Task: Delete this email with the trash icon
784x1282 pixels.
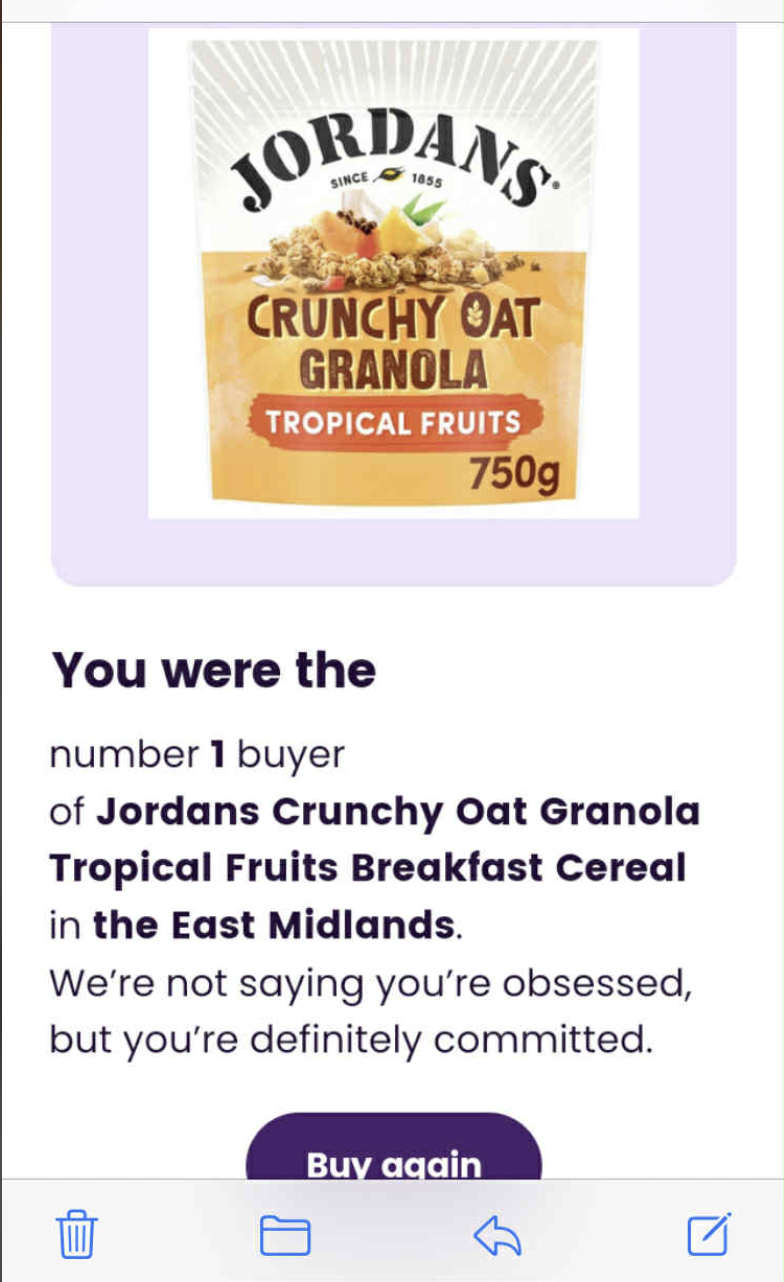Action: click(77, 1234)
